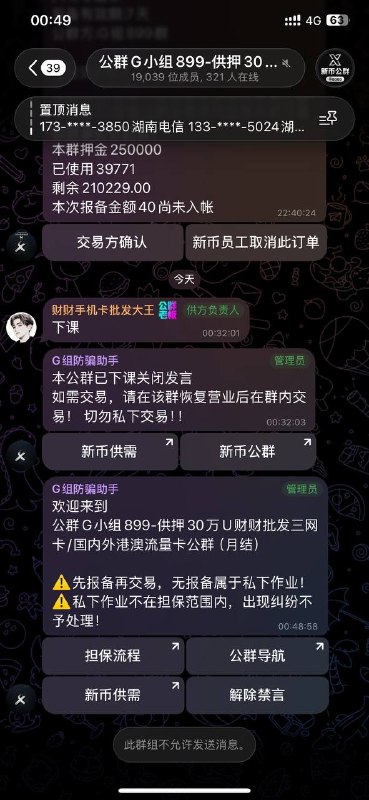Show the pinned messages list icon
This screenshot has height=800, width=369.
point(328,119)
